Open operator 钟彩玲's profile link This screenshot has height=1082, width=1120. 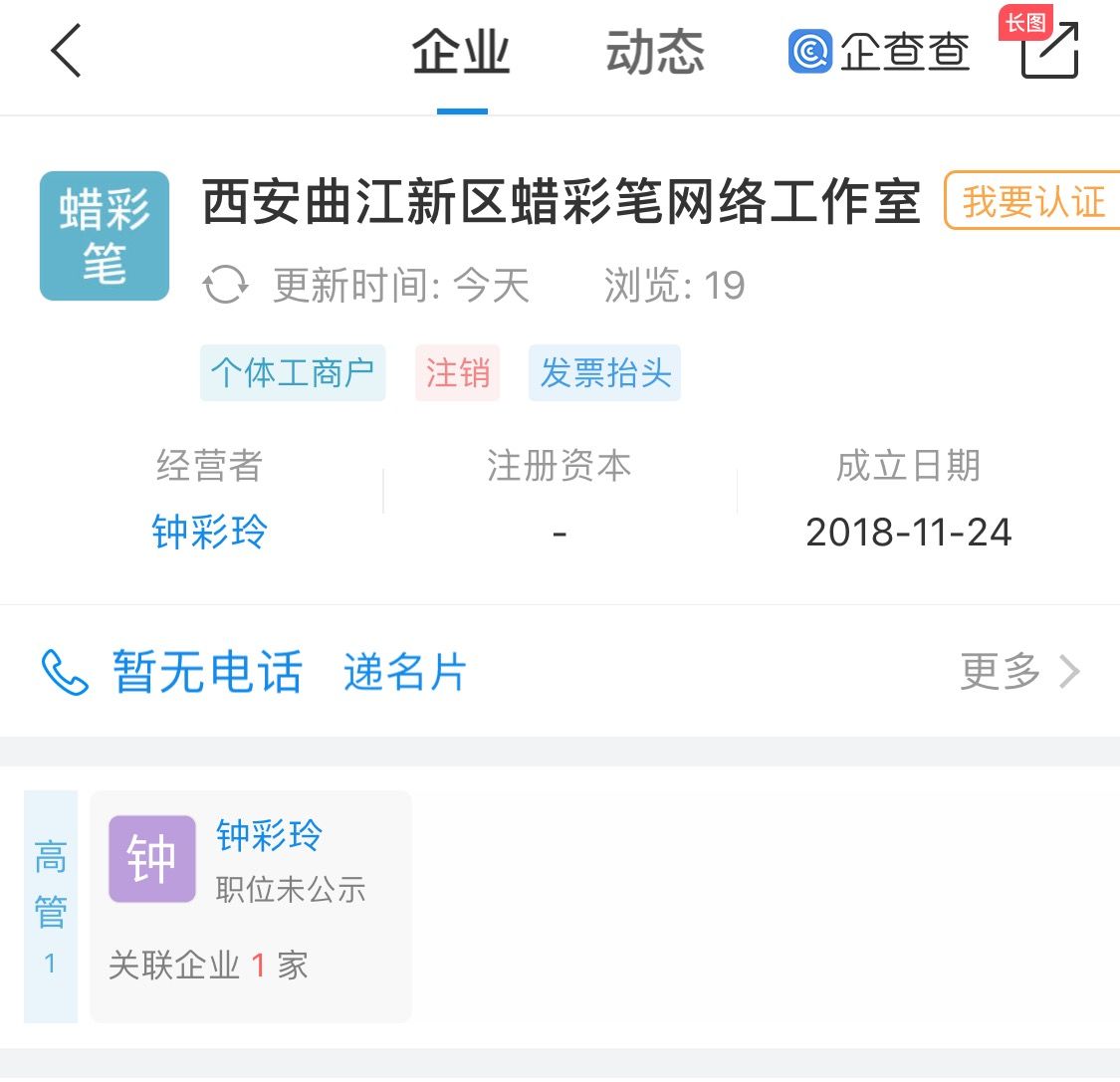(209, 532)
